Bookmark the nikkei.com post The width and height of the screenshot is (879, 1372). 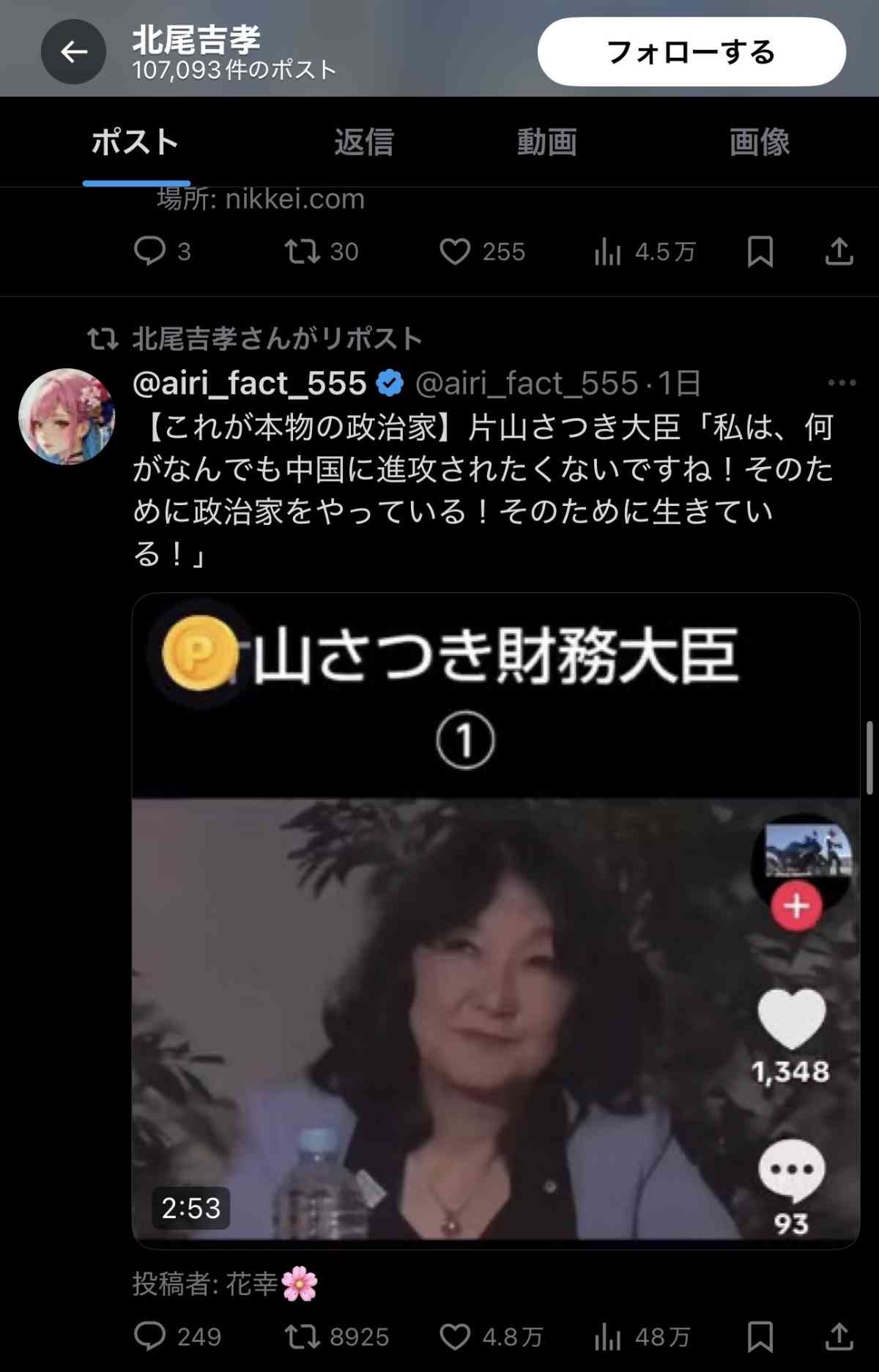point(760,251)
